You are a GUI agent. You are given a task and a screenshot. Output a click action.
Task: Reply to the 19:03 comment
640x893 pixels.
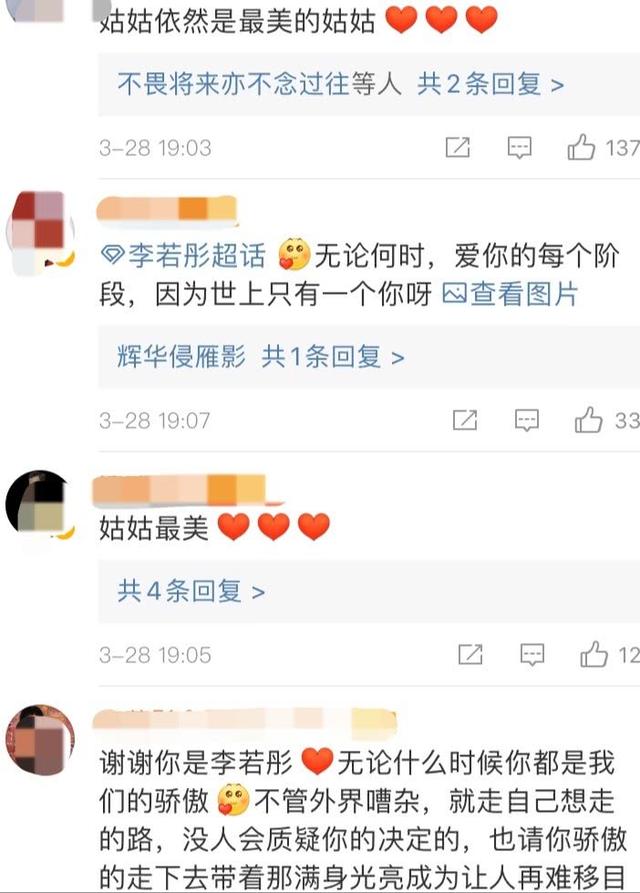coord(519,148)
